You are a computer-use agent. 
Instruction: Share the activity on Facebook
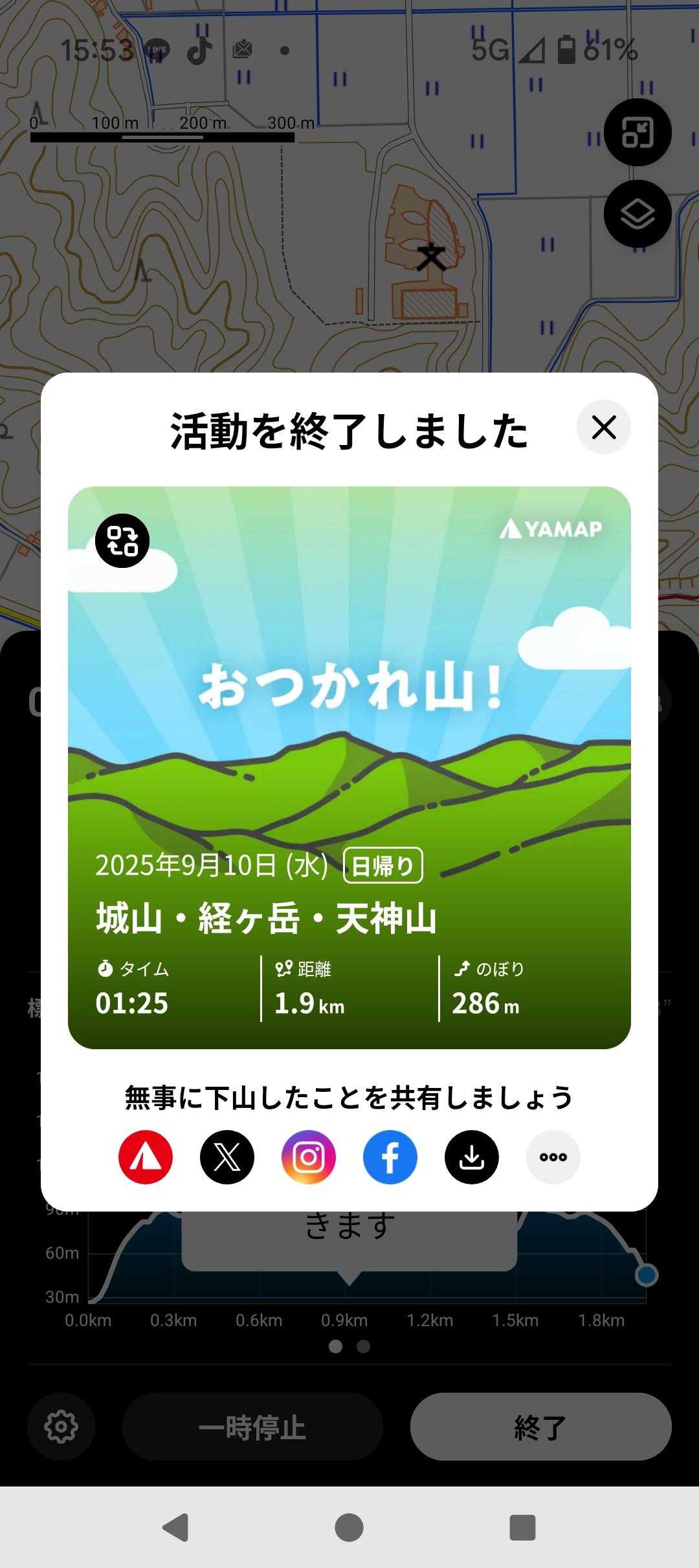tap(390, 1157)
